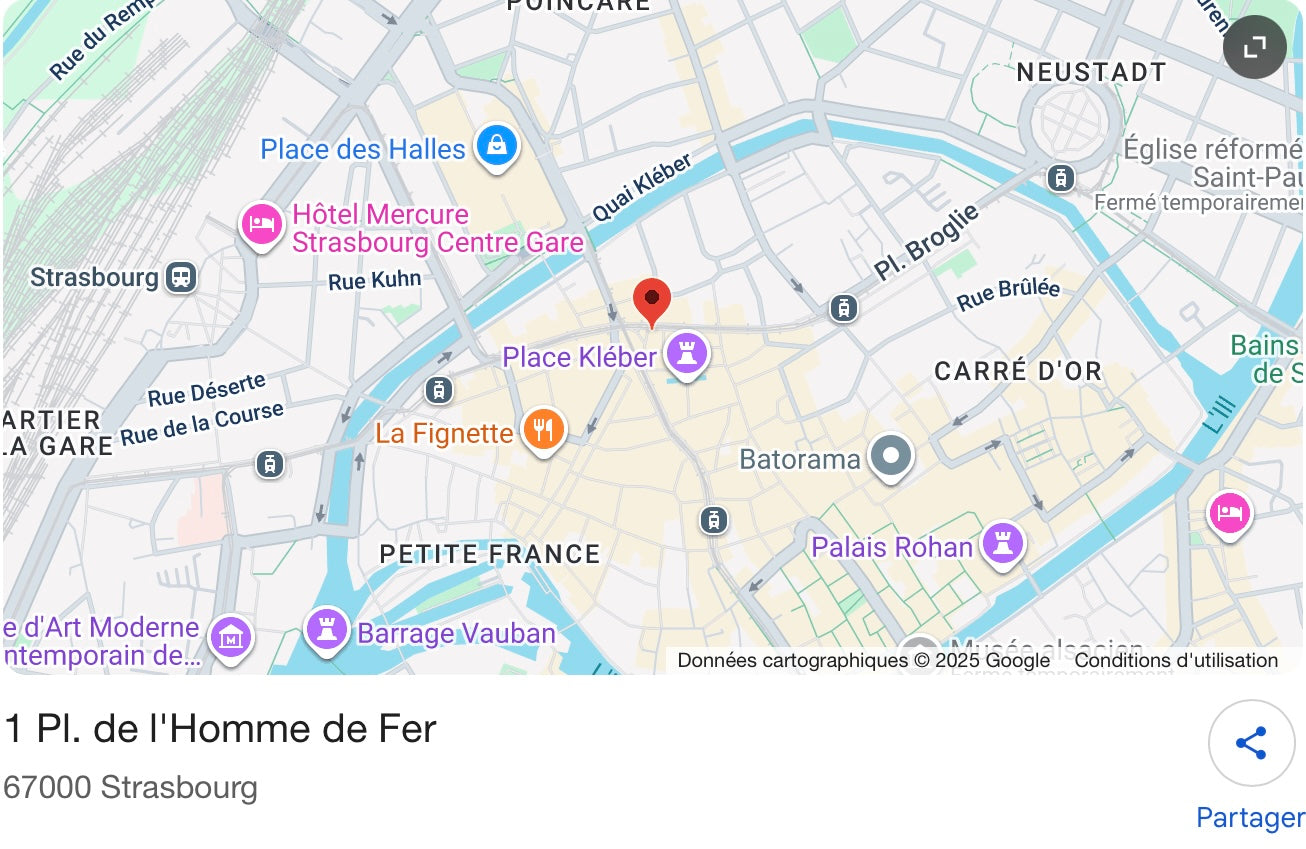The height and width of the screenshot is (849, 1306).
Task: Open La Fignette restaurant pin
Action: 543,430
